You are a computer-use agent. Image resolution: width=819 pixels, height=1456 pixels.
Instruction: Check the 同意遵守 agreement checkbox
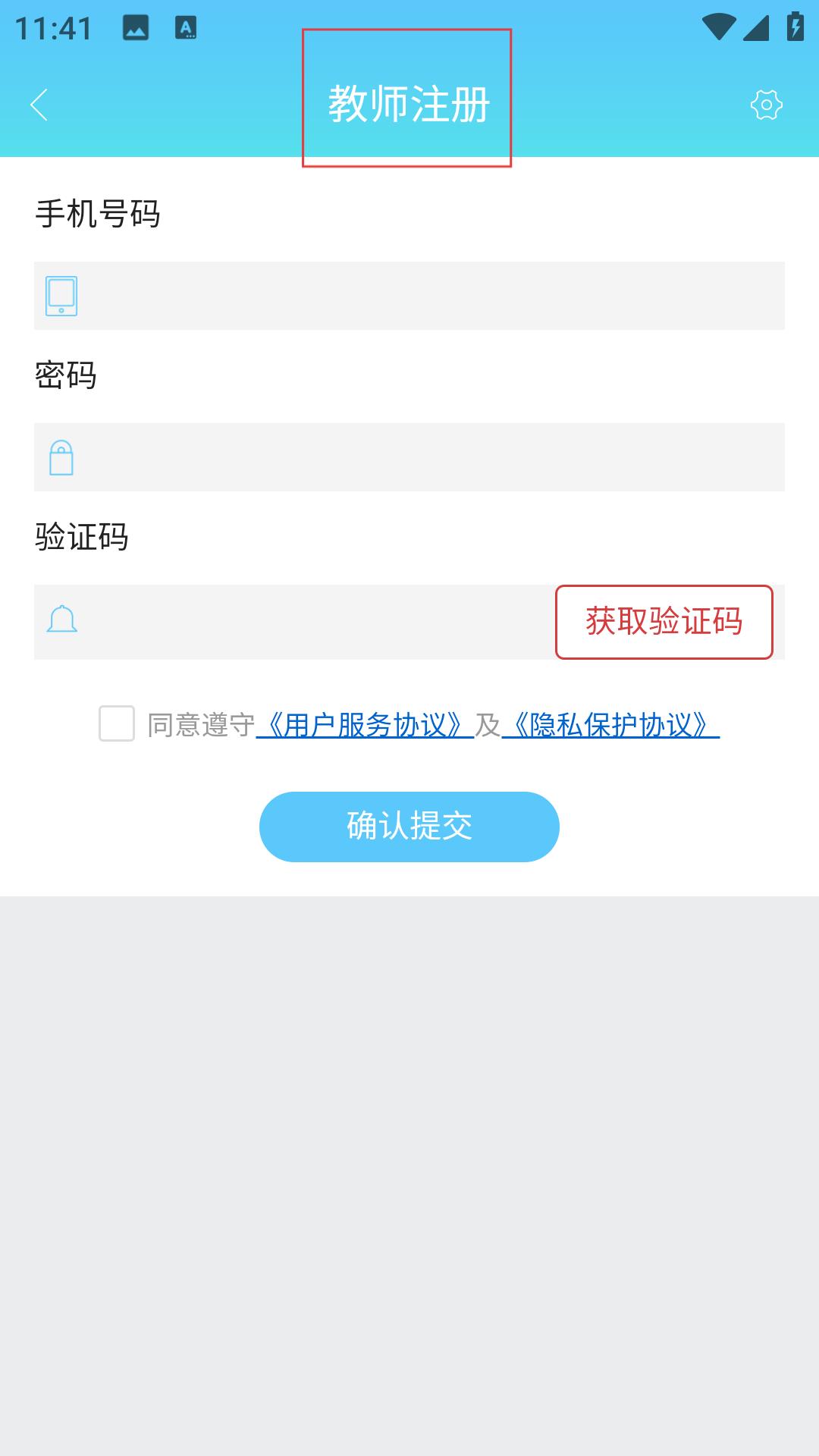coord(117,723)
